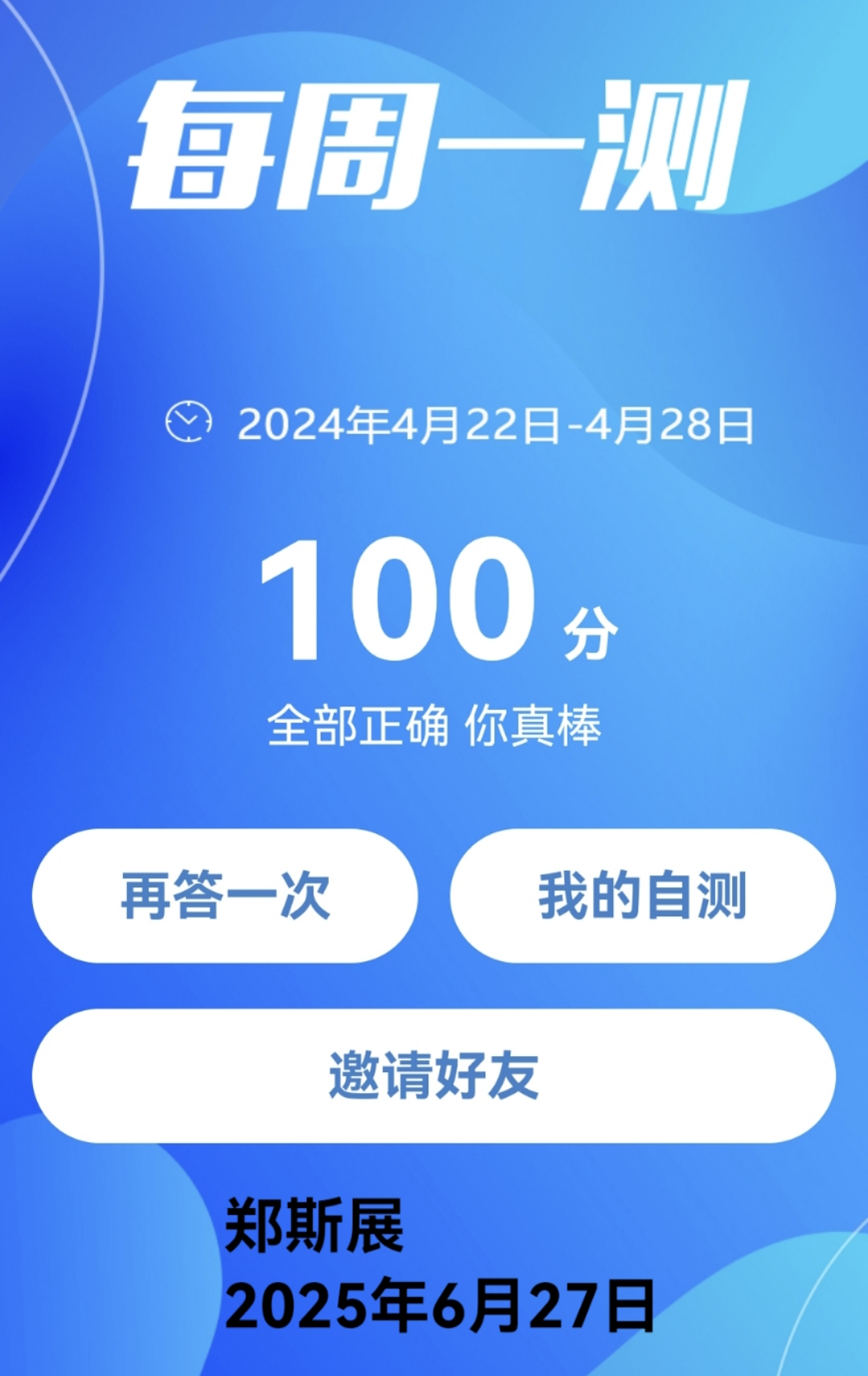Viewport: 868px width, 1376px height.
Task: Invite friends via 邀请好友
Action: pyautogui.click(x=434, y=1075)
